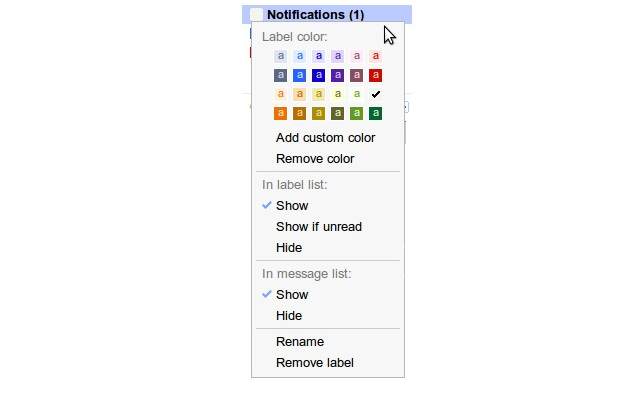Choose the dark navy blue label color
634x405 pixels.
pyautogui.click(x=318, y=75)
